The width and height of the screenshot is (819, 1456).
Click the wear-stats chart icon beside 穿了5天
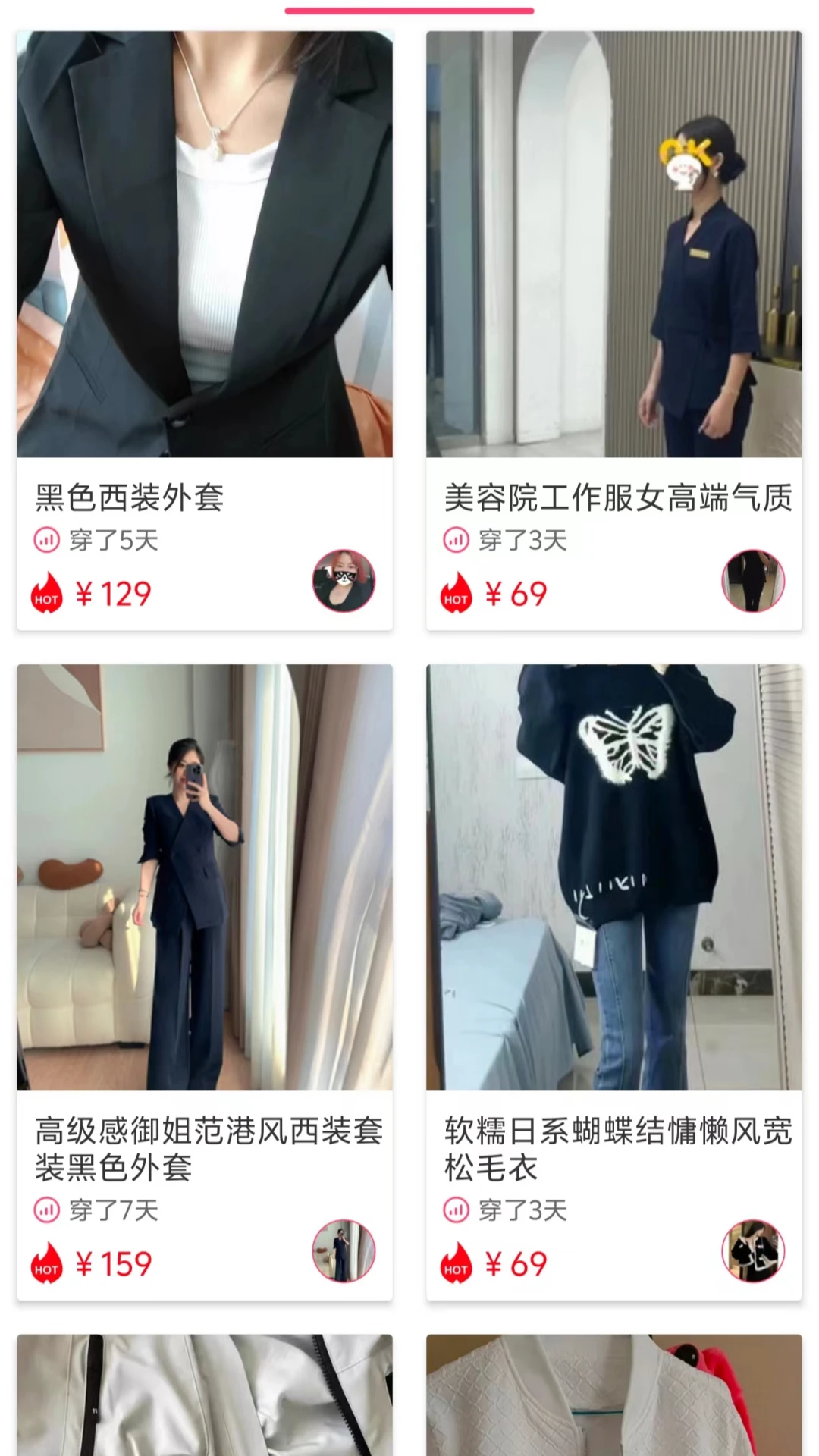point(48,540)
